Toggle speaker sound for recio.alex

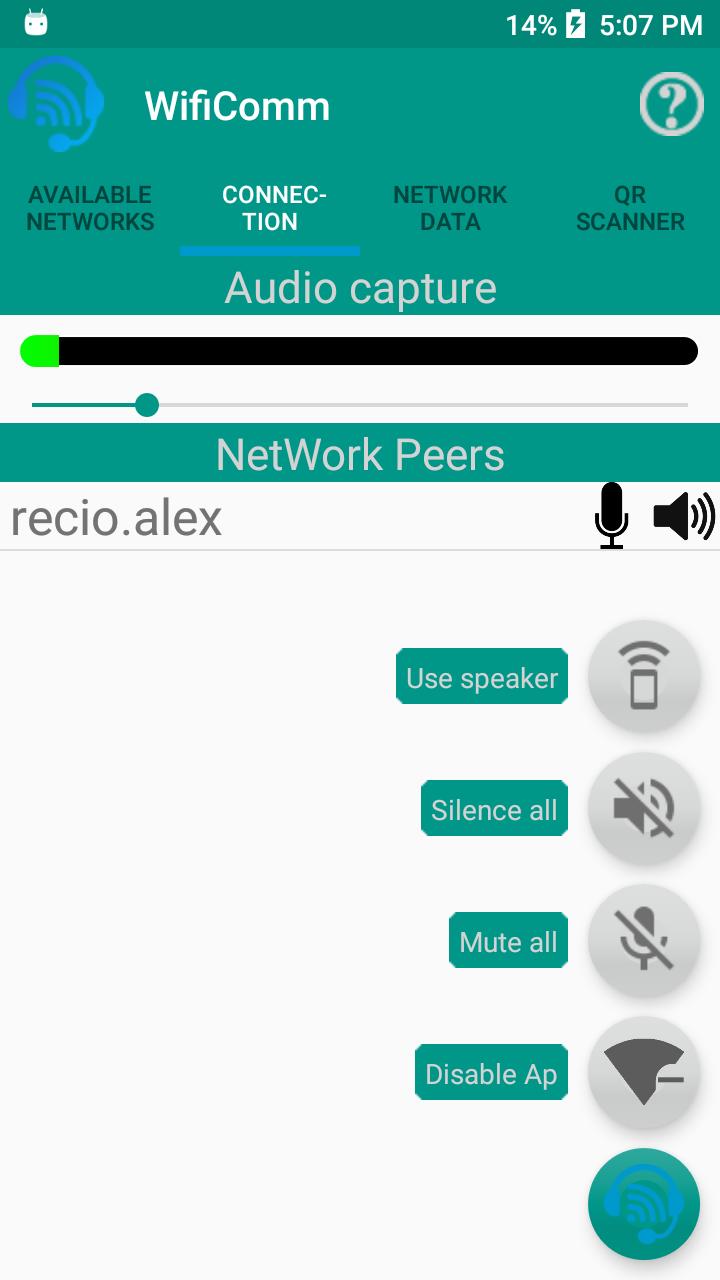684,516
